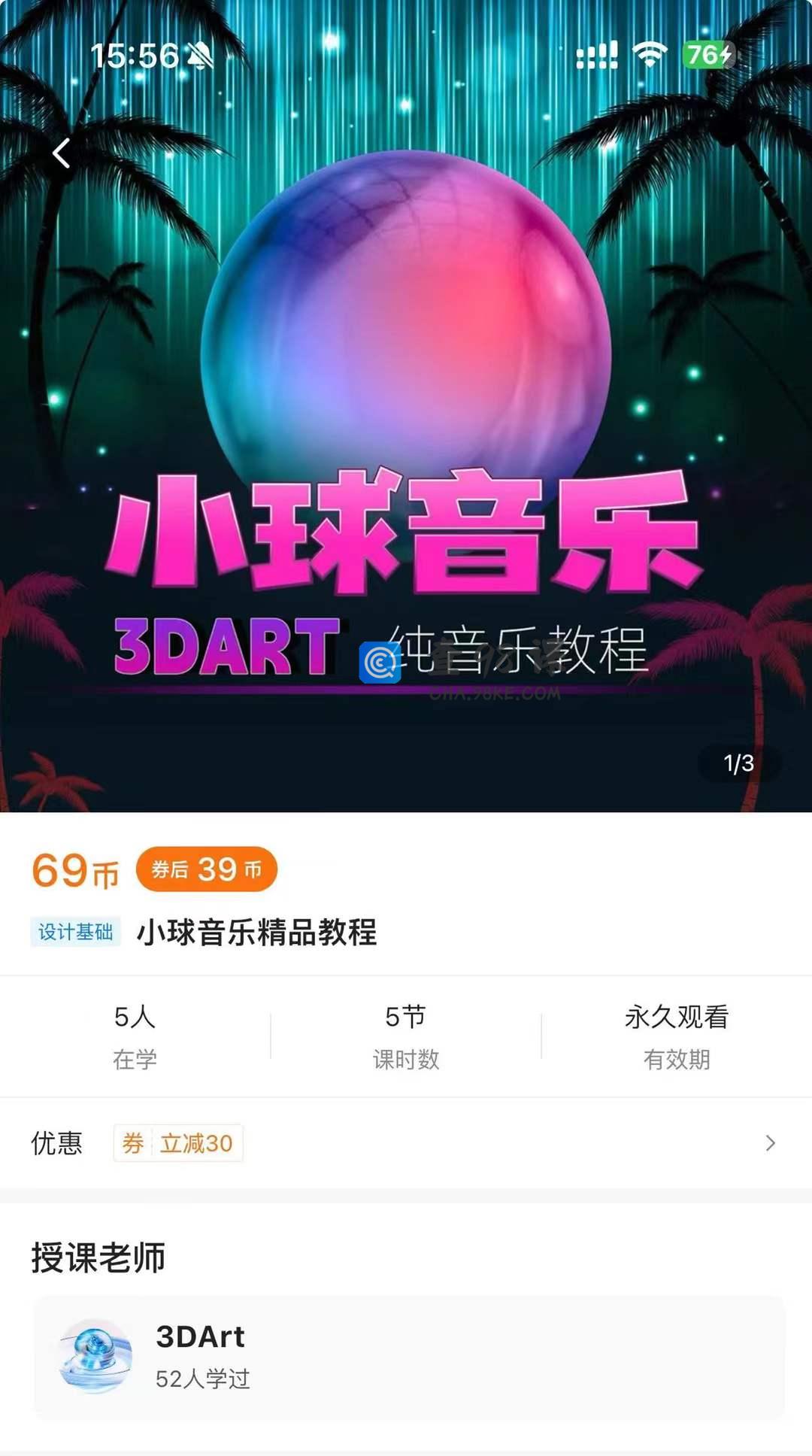Open the 优惠 立减30 coupon row
This screenshot has height=1456, width=812.
coord(406,1143)
